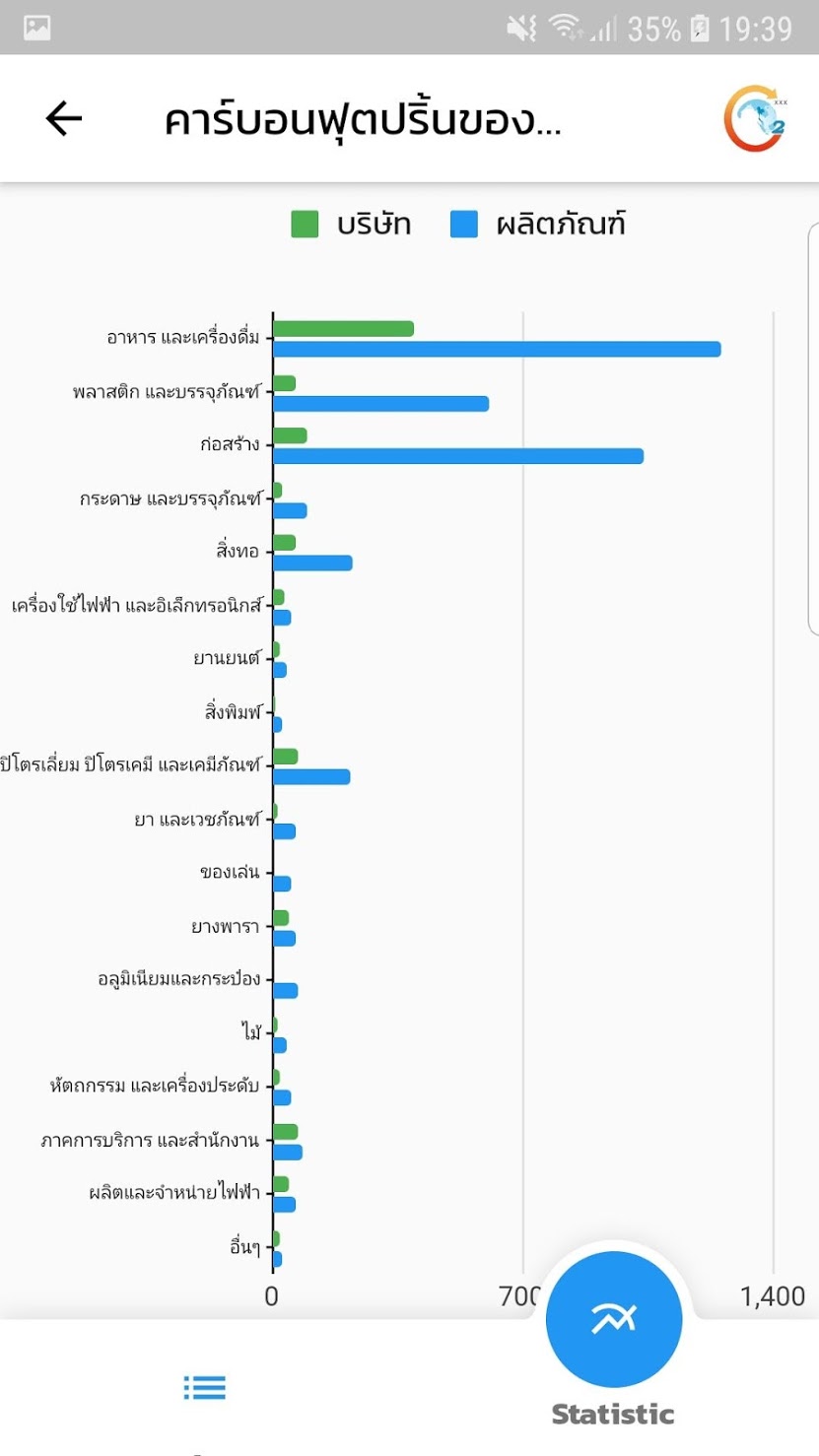Open the Statistic tab
Viewport: 819px width, 1456px height.
(613, 1342)
